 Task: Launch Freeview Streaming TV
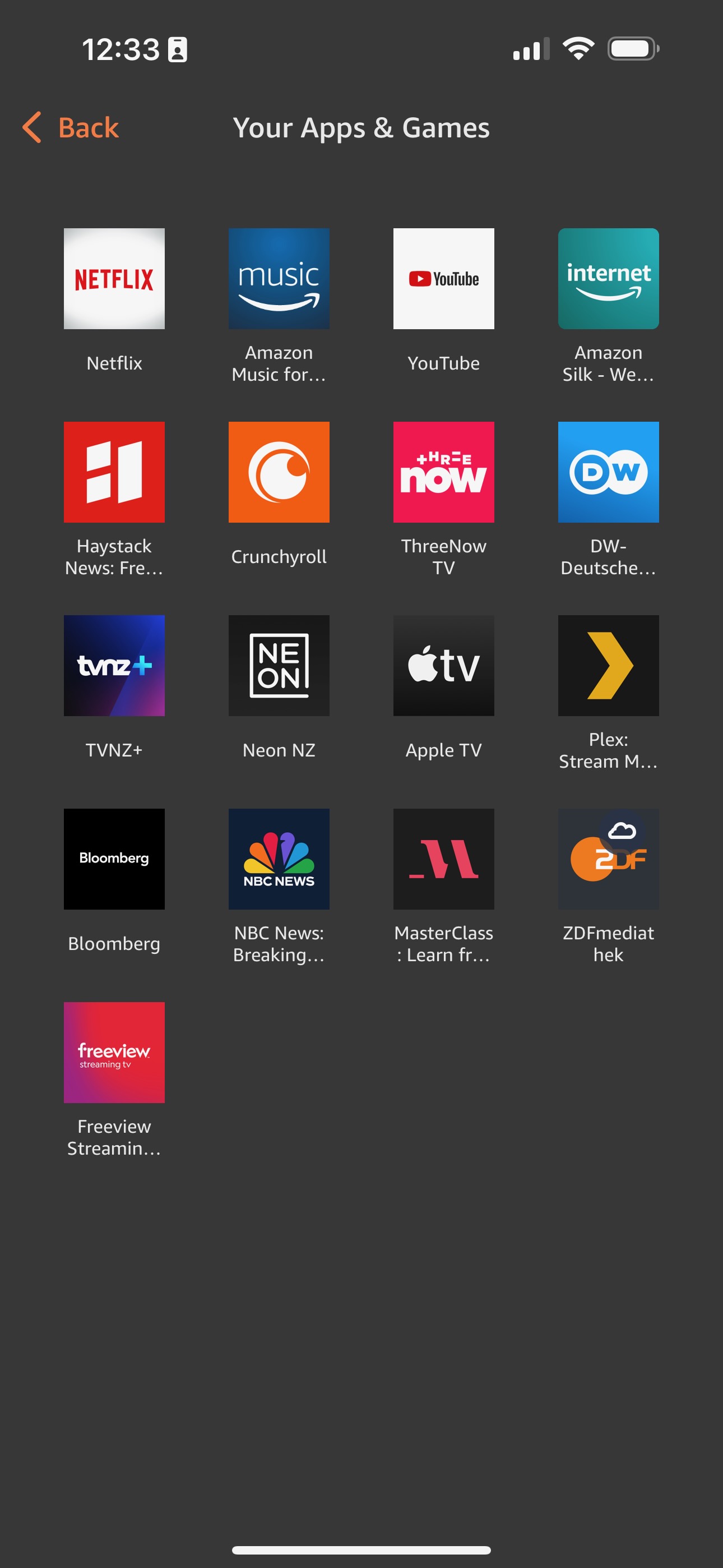[114, 1053]
